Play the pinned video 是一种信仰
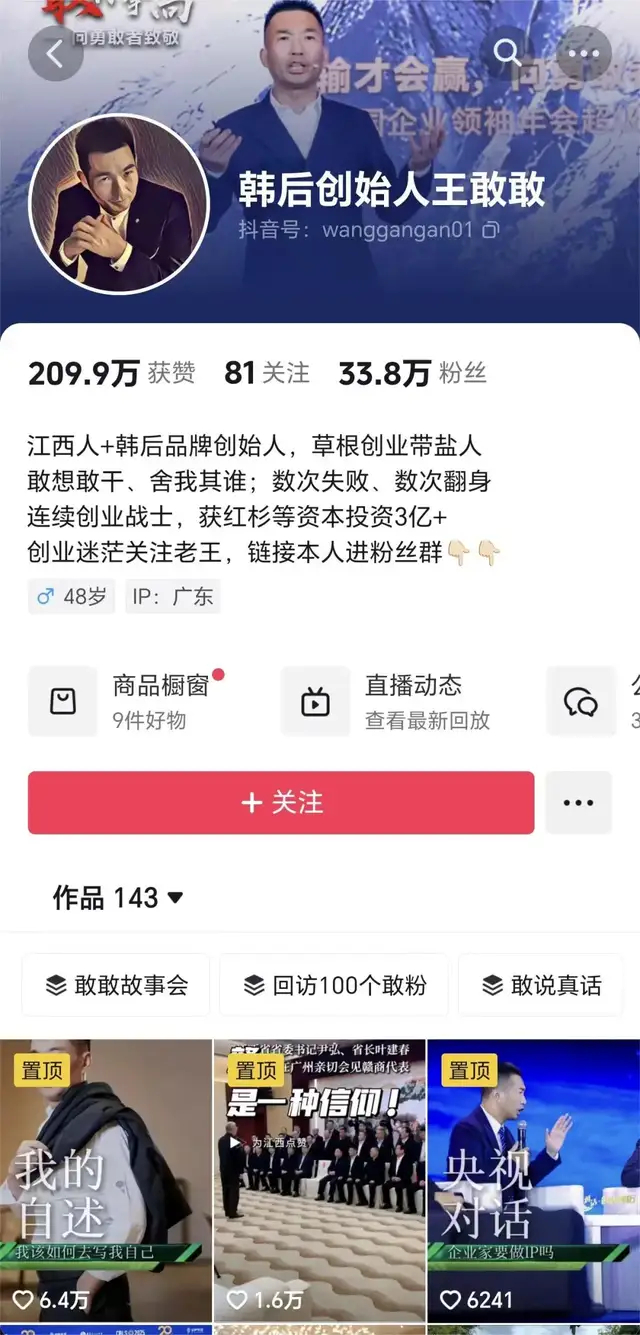 click(x=319, y=1180)
